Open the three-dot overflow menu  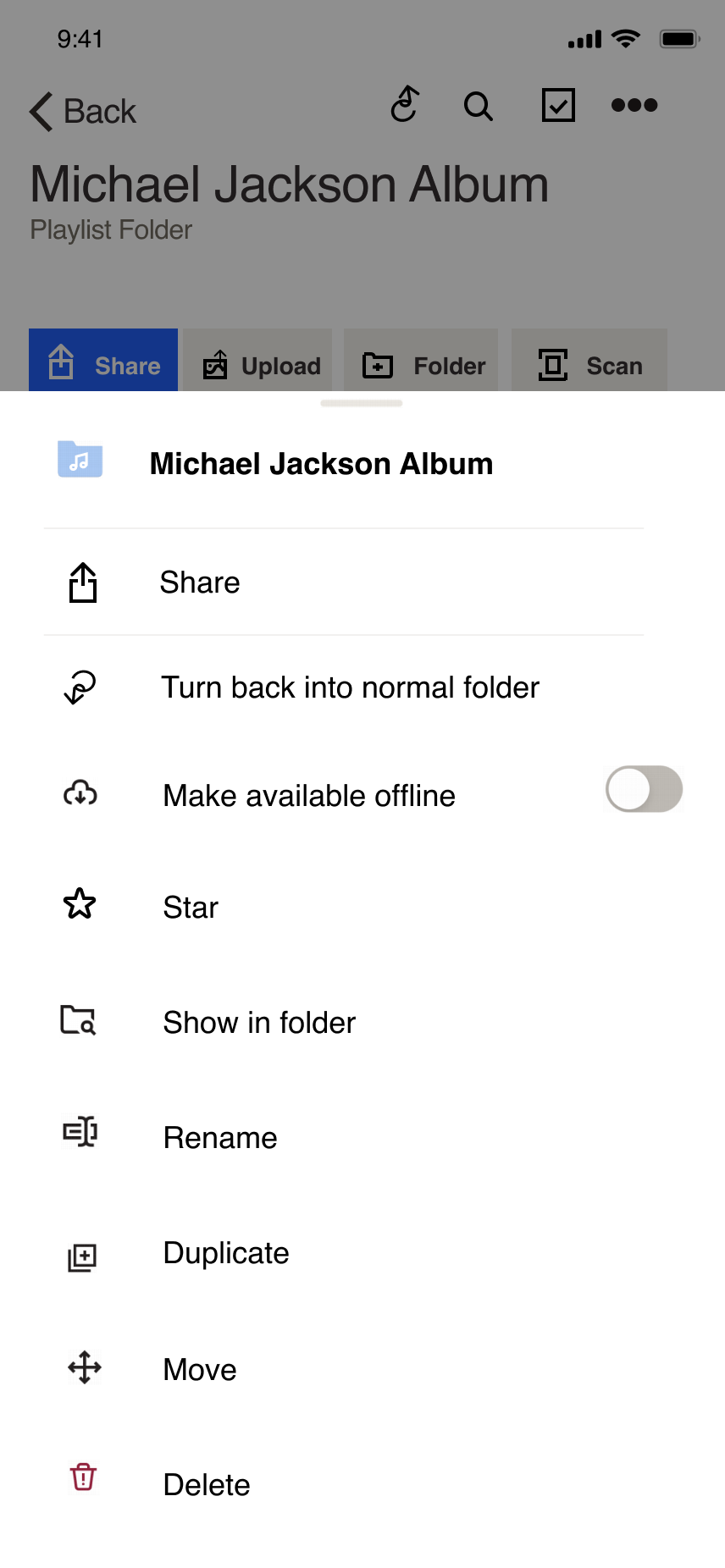tap(634, 105)
